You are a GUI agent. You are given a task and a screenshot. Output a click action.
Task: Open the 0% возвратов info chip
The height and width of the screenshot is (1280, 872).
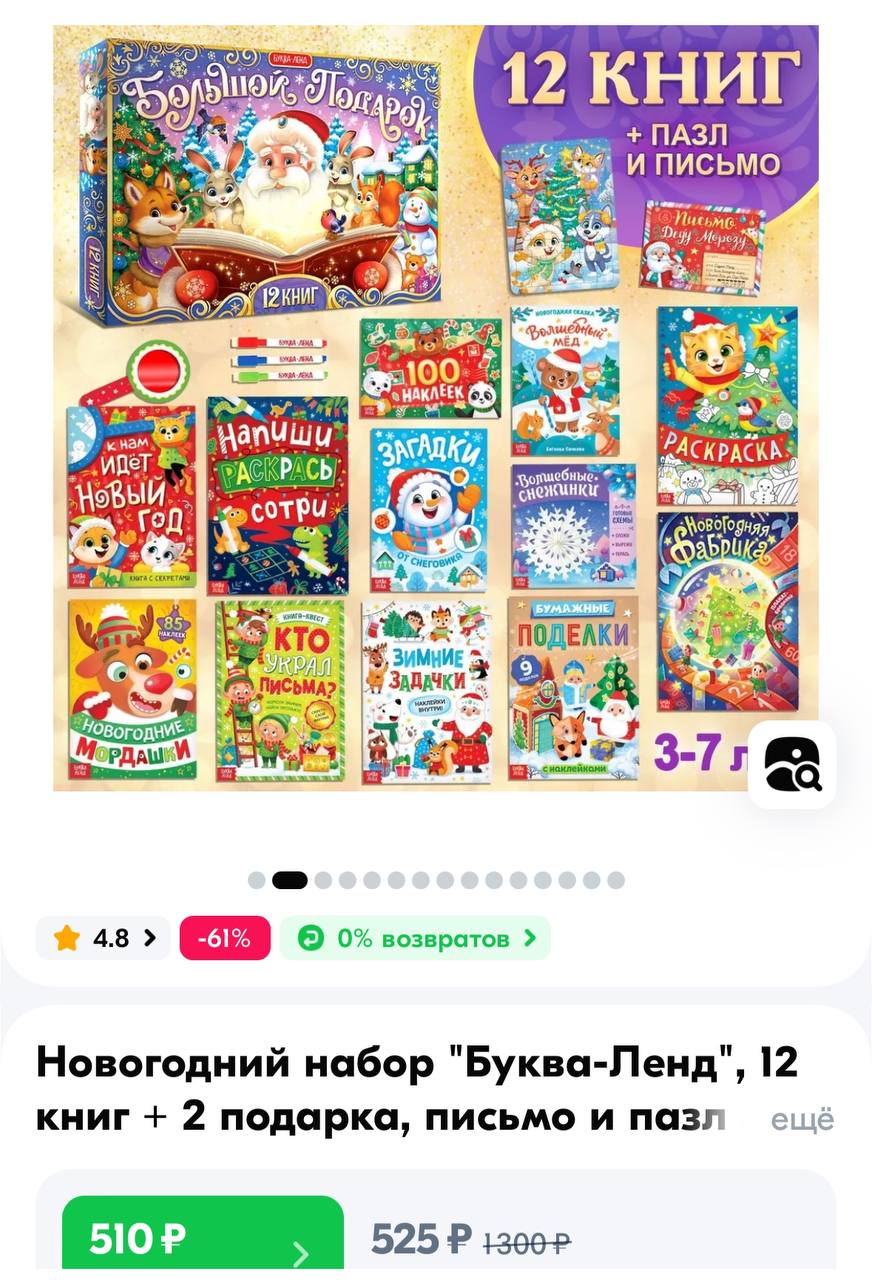pyautogui.click(x=415, y=938)
